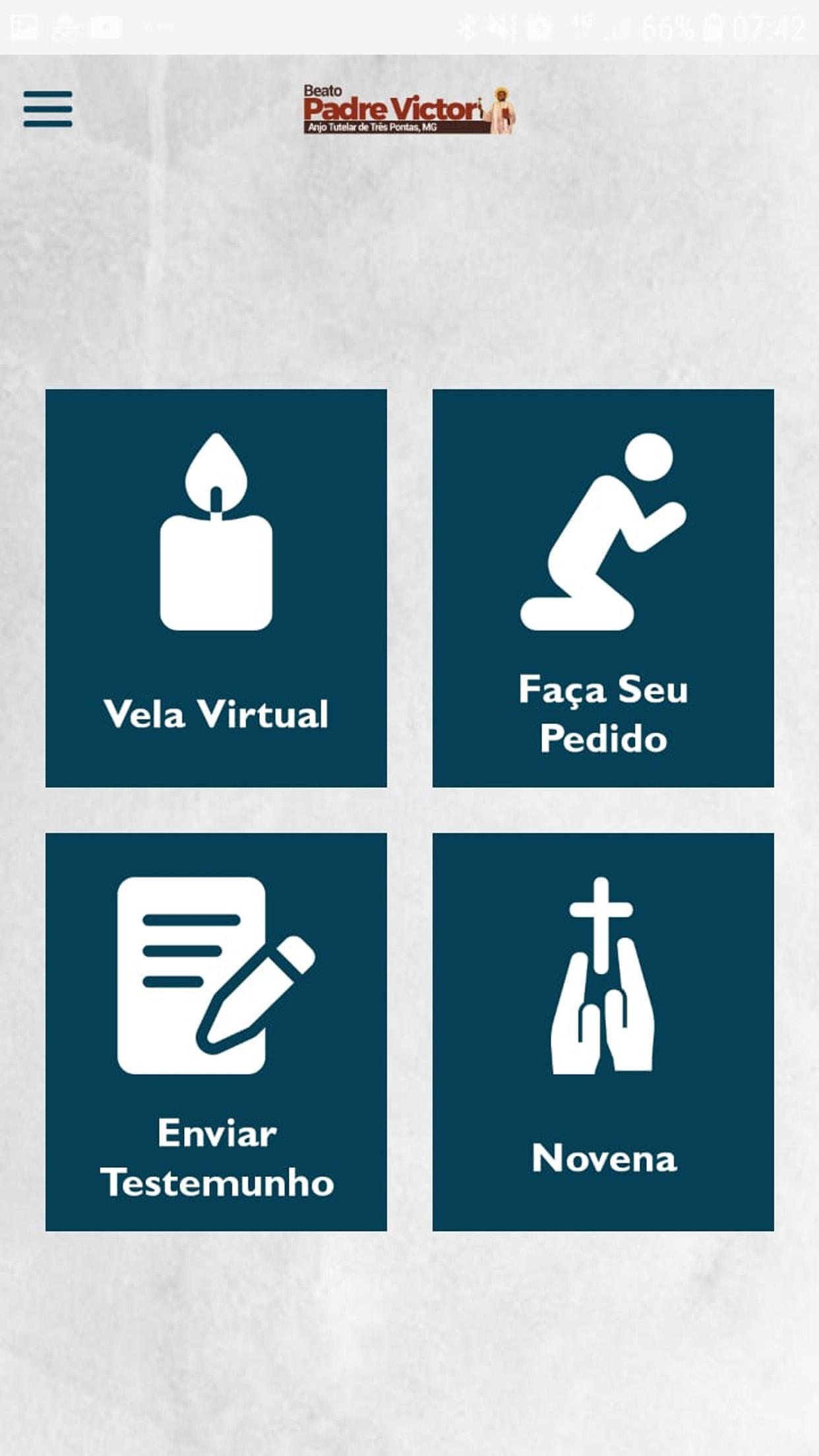Open the Vela Virtual tile
819x1456 pixels.
pos(216,588)
